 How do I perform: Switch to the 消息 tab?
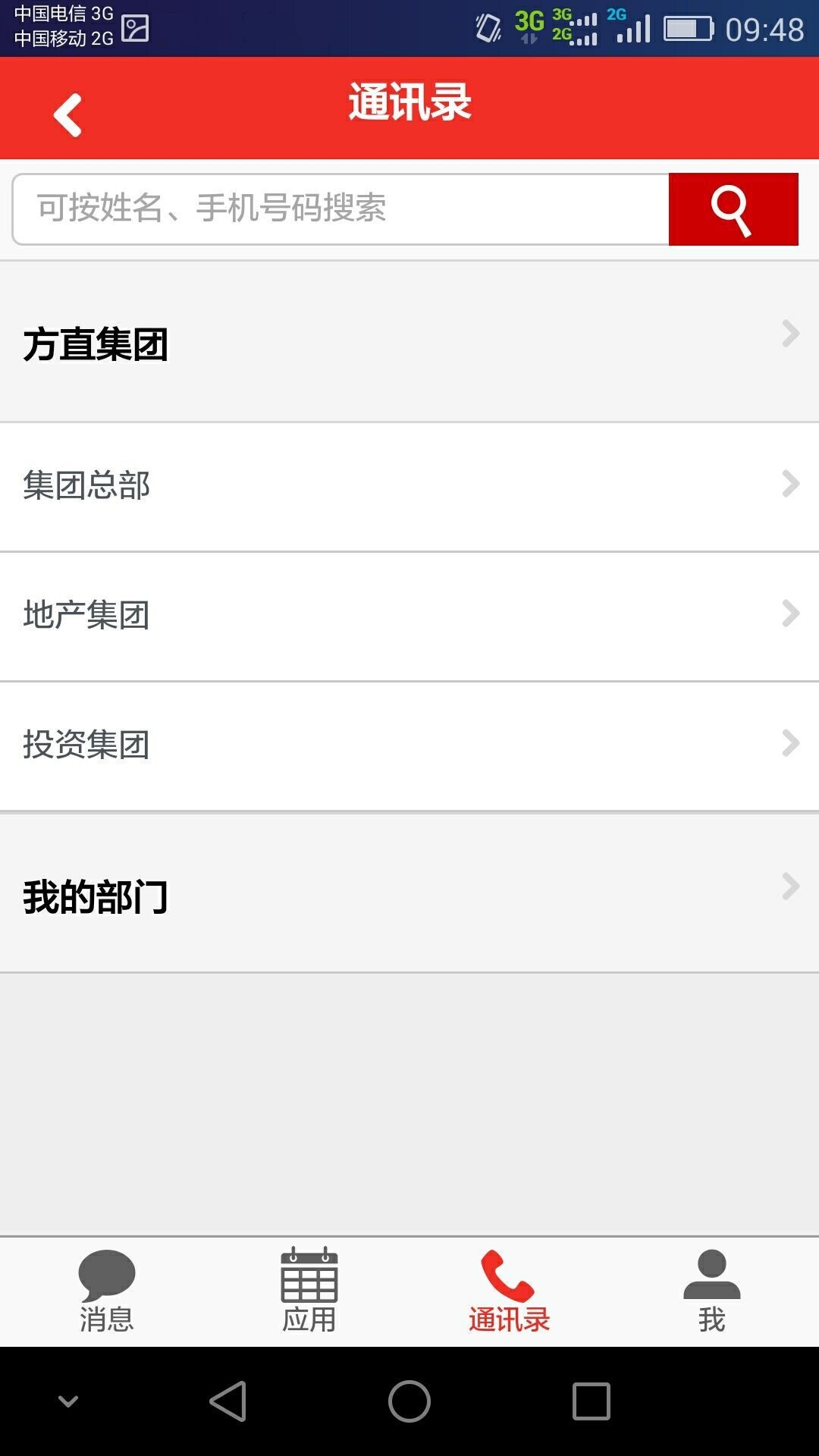tap(107, 1291)
